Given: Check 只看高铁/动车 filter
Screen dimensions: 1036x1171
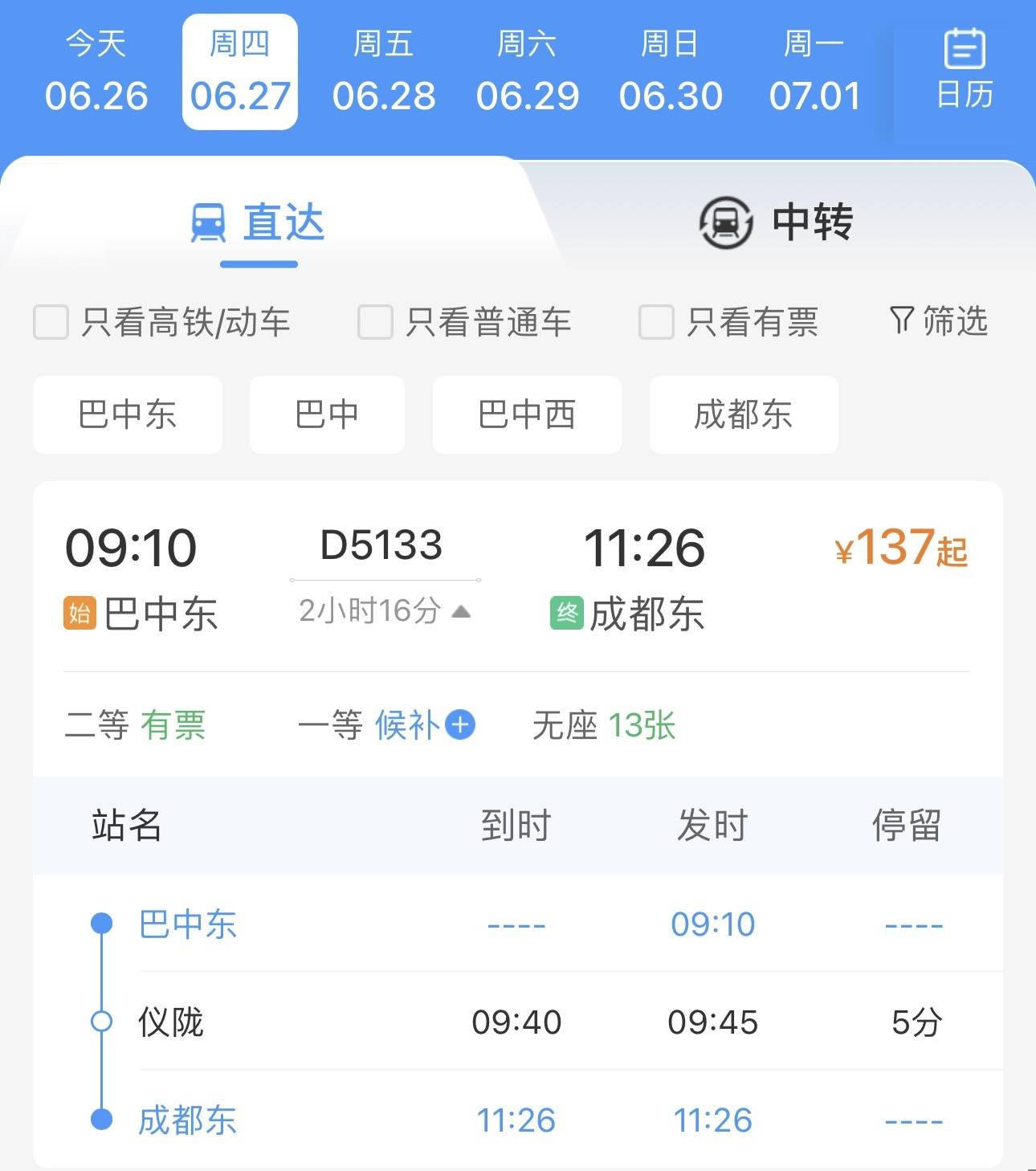Looking at the screenshot, I should (x=51, y=323).
